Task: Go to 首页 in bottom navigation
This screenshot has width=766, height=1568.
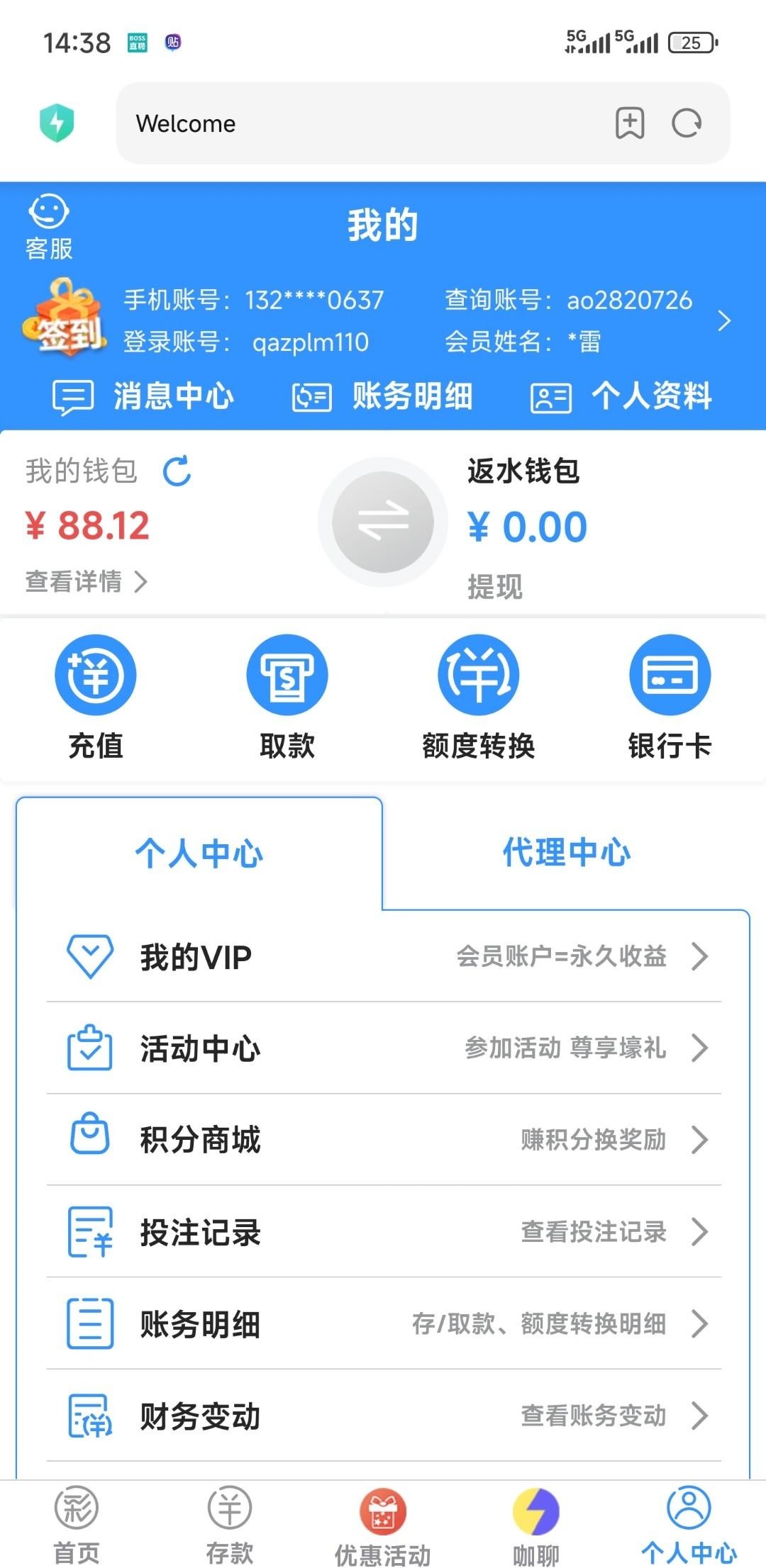Action: (x=77, y=1524)
